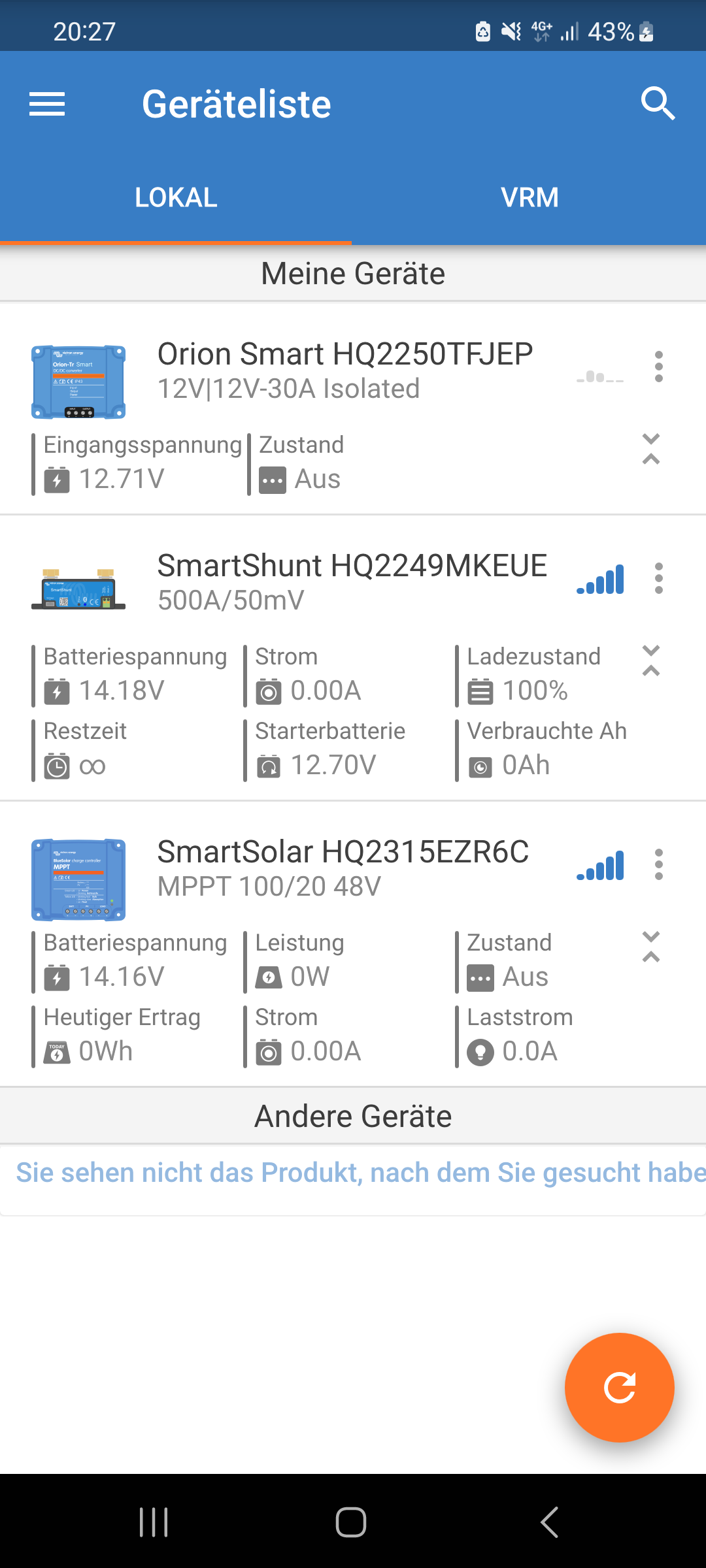This screenshot has width=706, height=1568.
Task: Collapse the Orion Smart details
Action: 651,449
